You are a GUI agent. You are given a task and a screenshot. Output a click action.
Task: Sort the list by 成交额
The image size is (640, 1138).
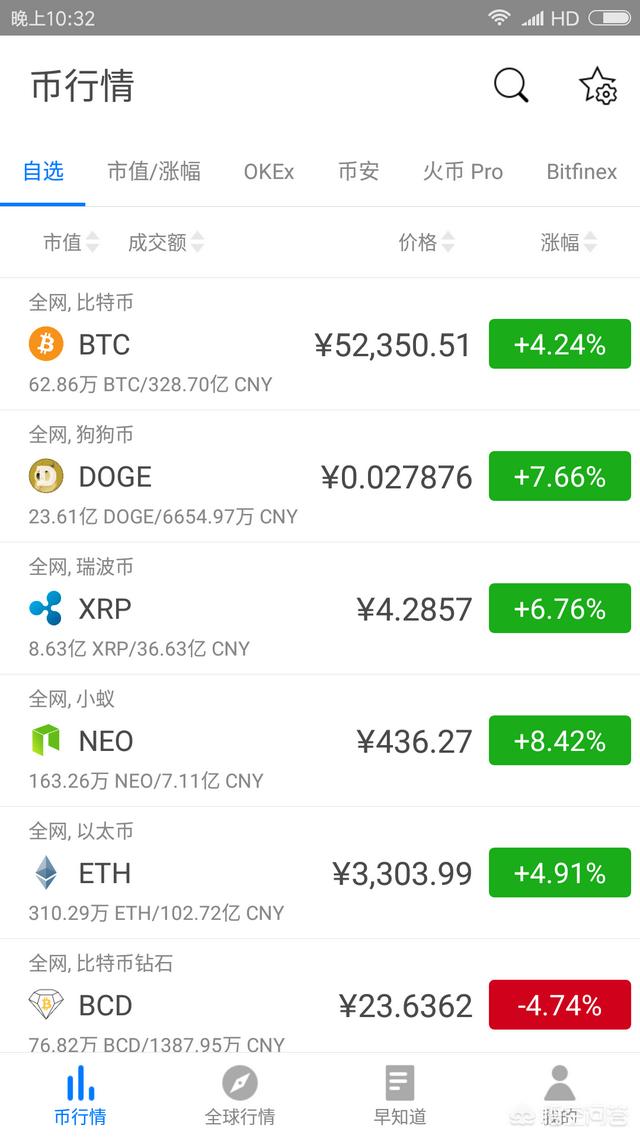[x=165, y=242]
